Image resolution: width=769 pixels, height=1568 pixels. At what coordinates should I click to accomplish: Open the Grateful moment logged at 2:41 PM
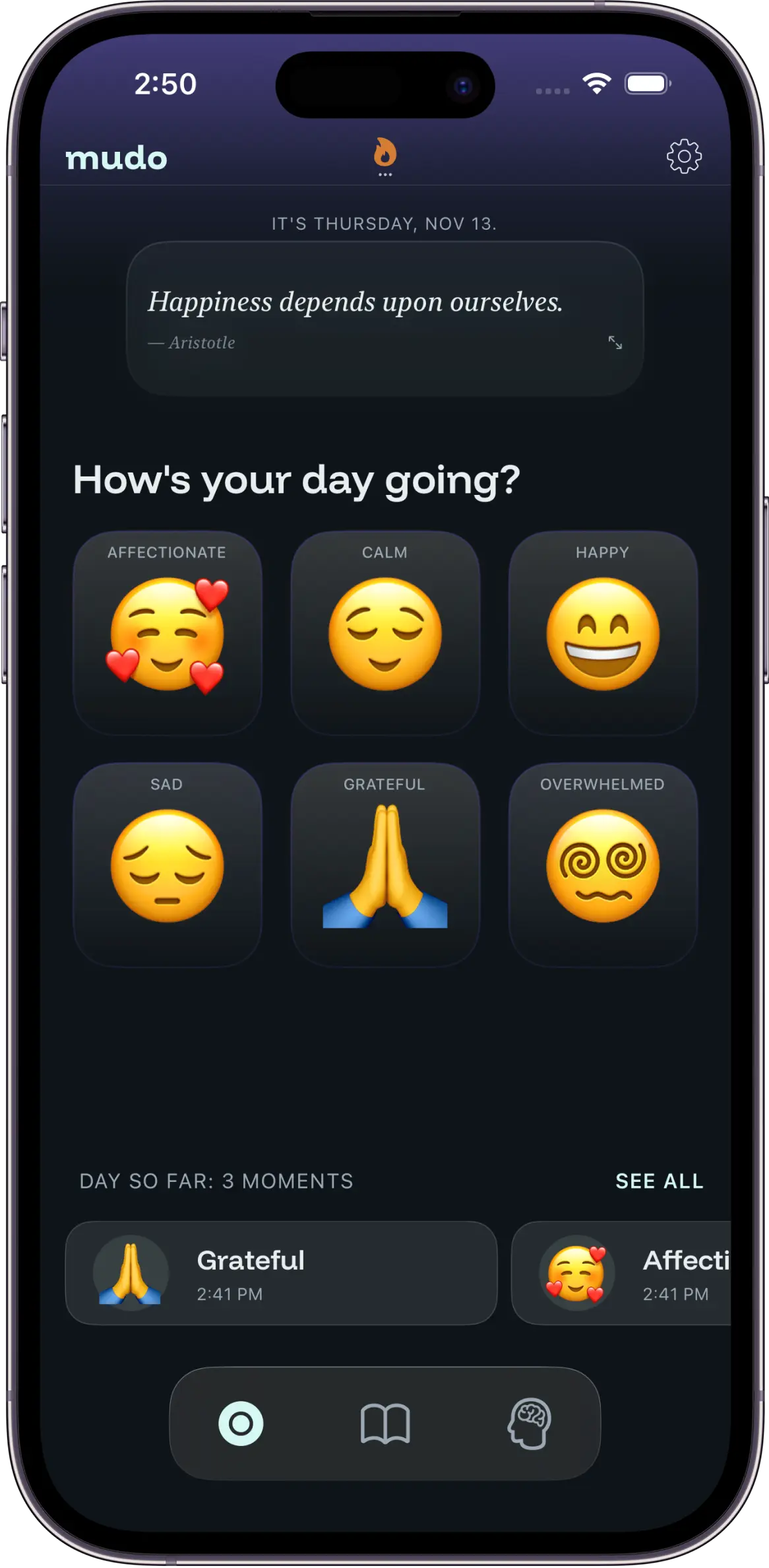click(280, 1272)
